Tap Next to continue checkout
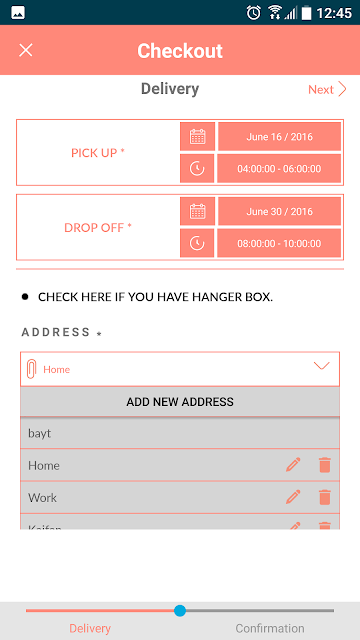This screenshot has height=640, width=360. tap(327, 89)
